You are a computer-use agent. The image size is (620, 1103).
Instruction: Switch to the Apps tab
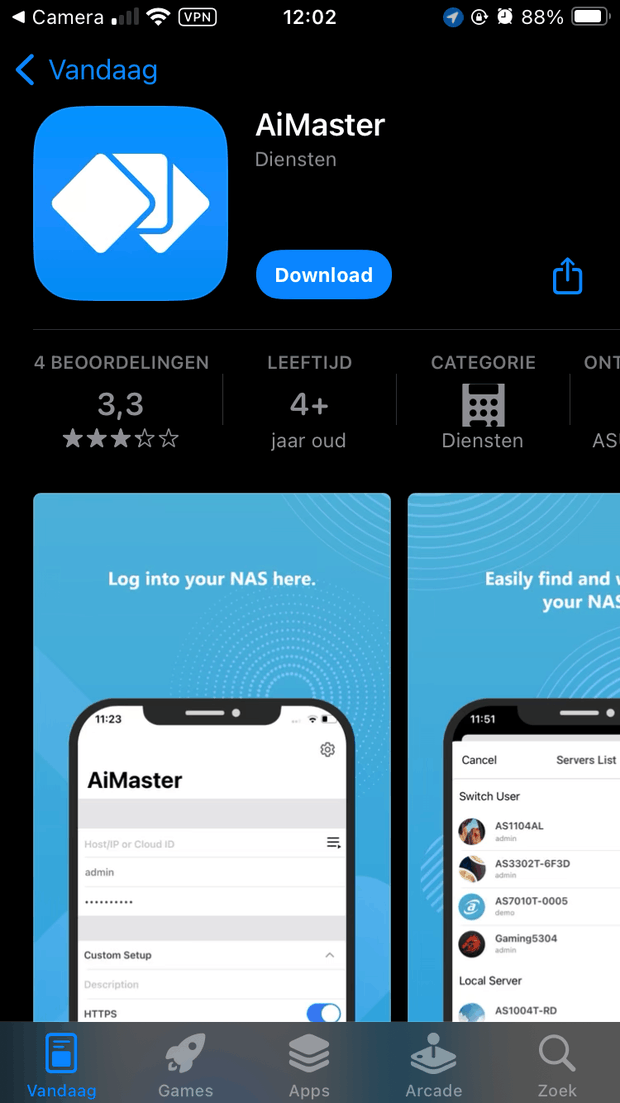tap(309, 1065)
